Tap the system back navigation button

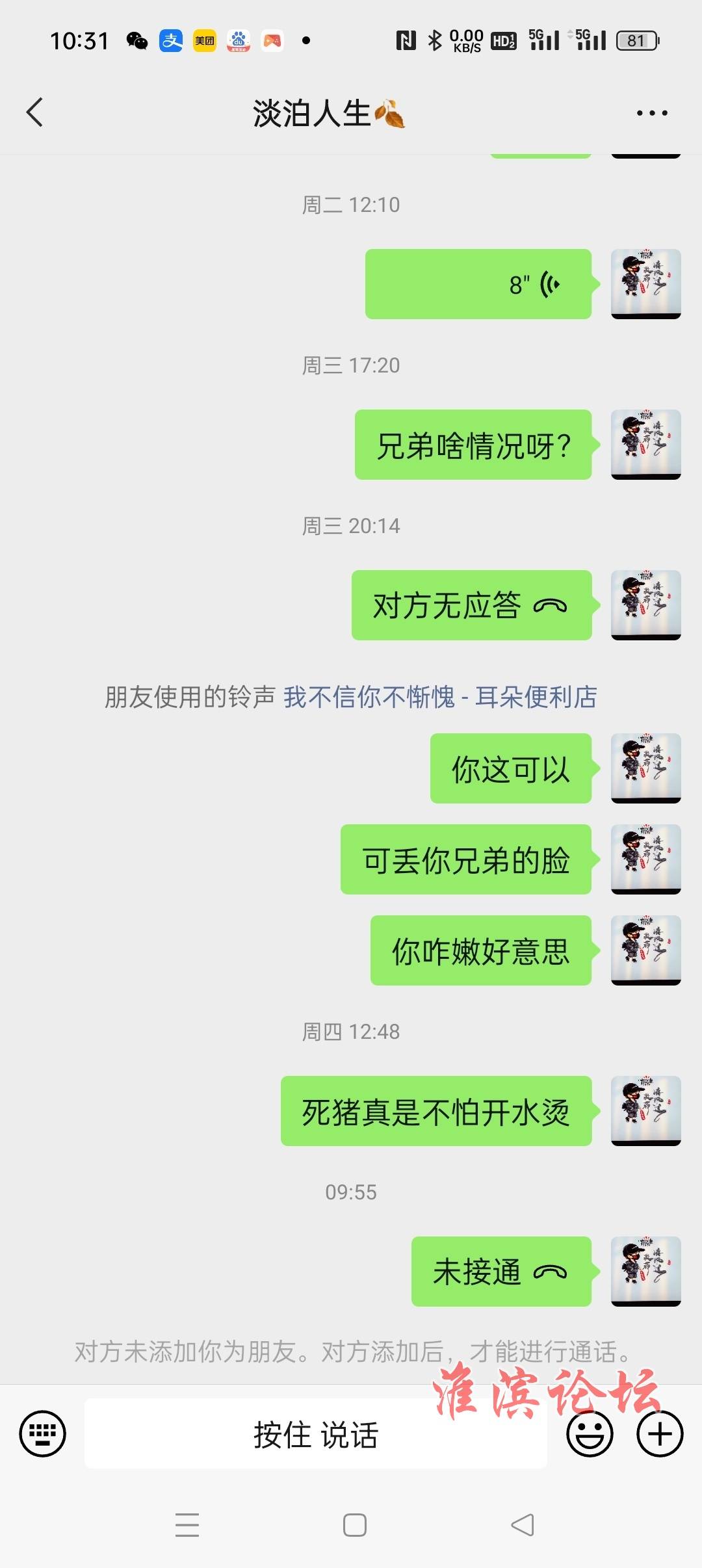click(523, 1524)
